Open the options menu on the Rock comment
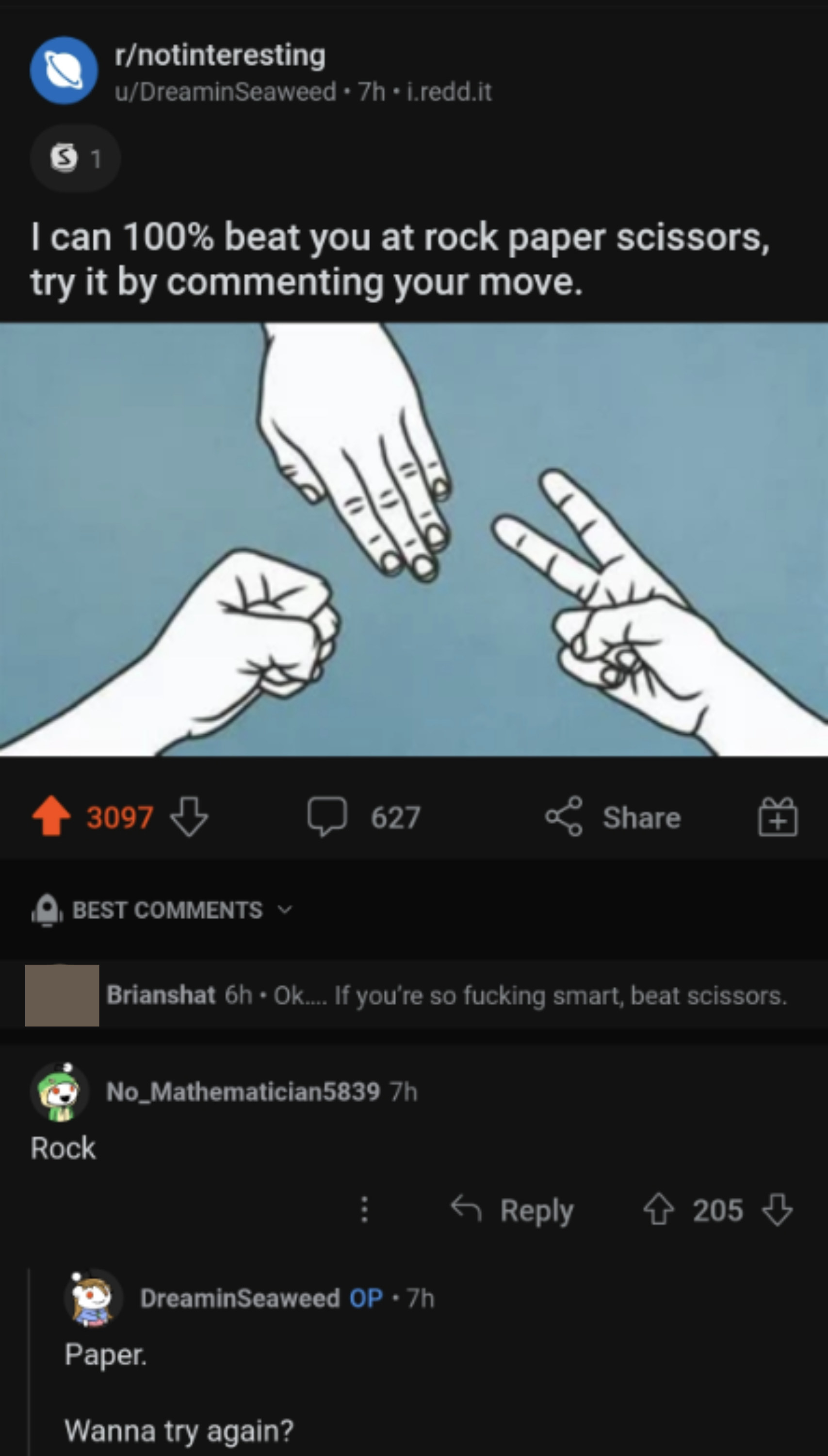Viewport: 828px width, 1456px height. [365, 1209]
